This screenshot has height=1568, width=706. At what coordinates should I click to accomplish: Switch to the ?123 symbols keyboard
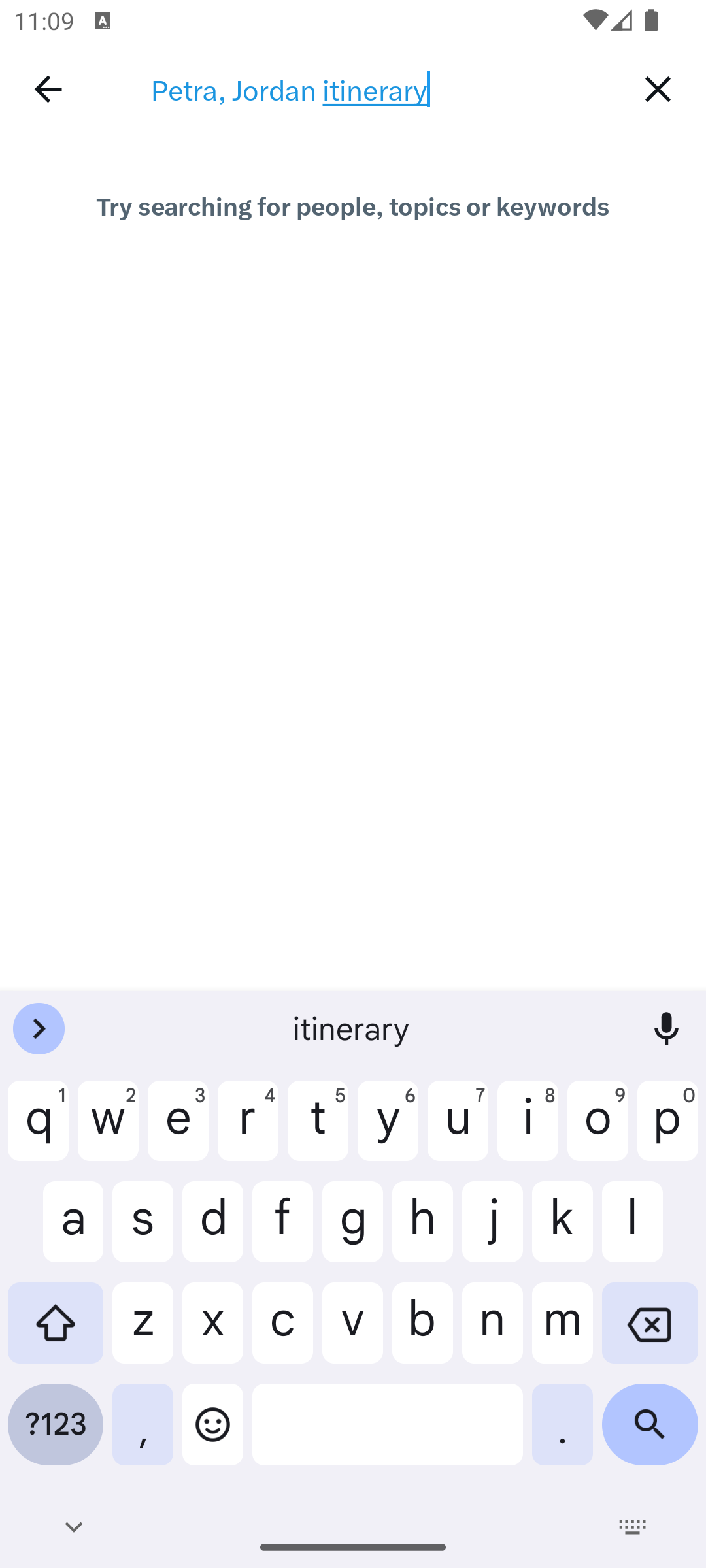(56, 1424)
